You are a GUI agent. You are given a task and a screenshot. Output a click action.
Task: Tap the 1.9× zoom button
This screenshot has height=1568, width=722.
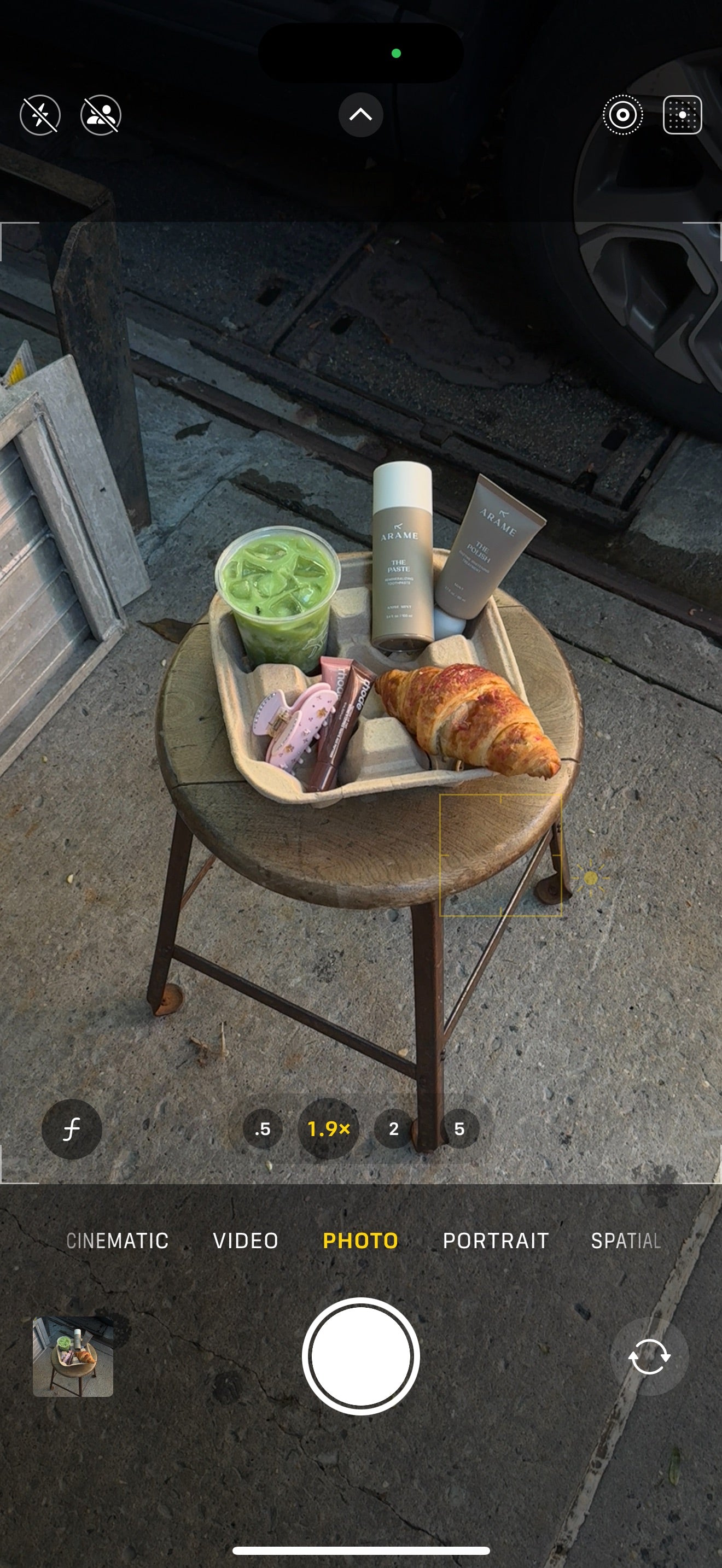coord(328,1128)
